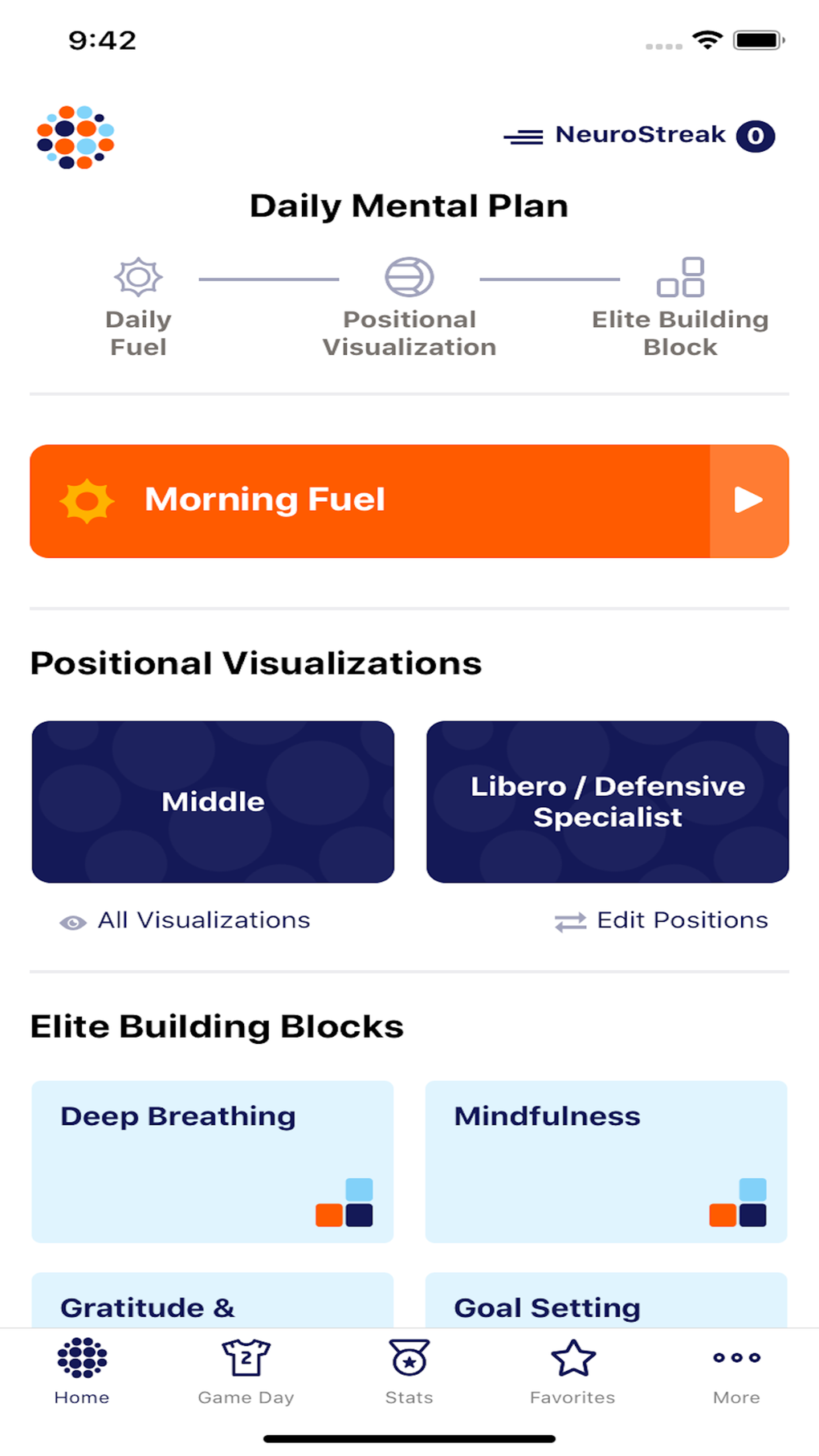Screen dimensions: 819x1456
Task: Go to the Home tab
Action: click(x=82, y=1372)
